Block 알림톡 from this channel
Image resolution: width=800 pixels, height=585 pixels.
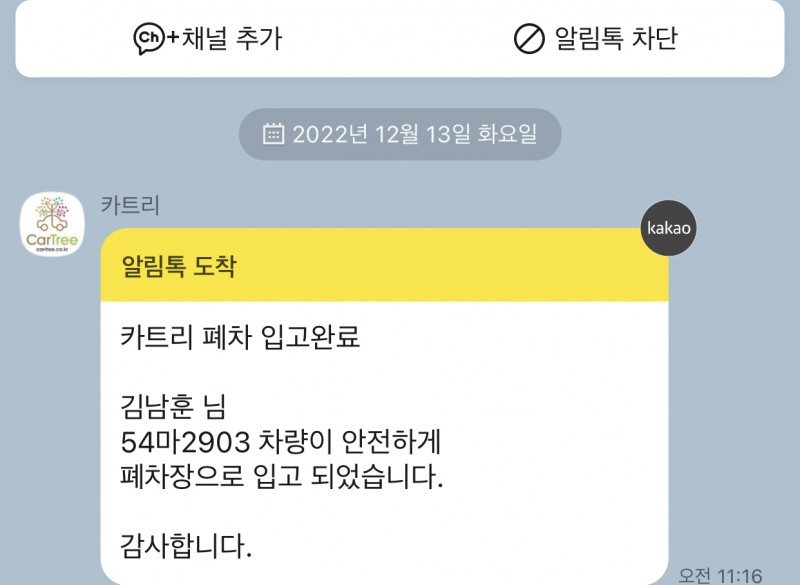(595, 39)
